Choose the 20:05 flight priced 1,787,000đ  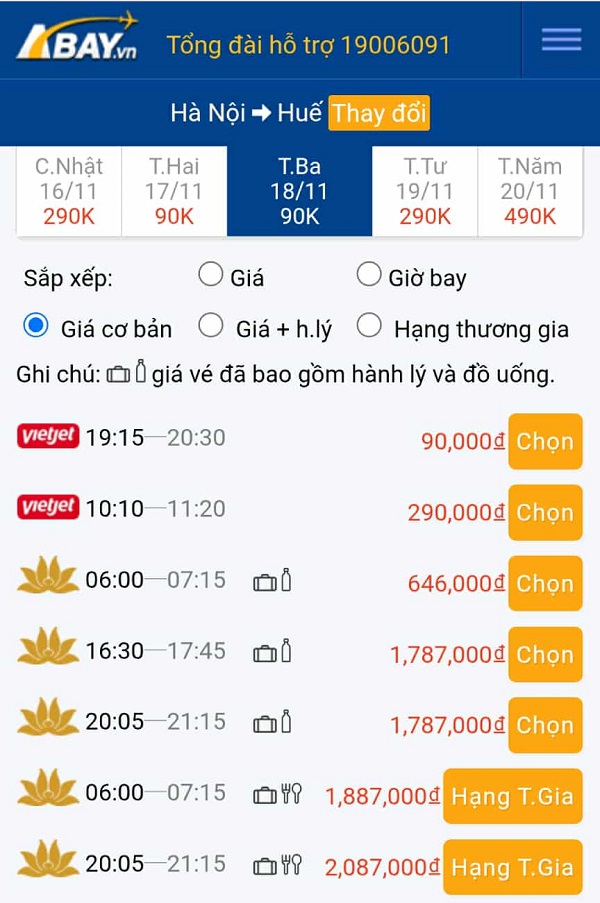[x=545, y=726]
